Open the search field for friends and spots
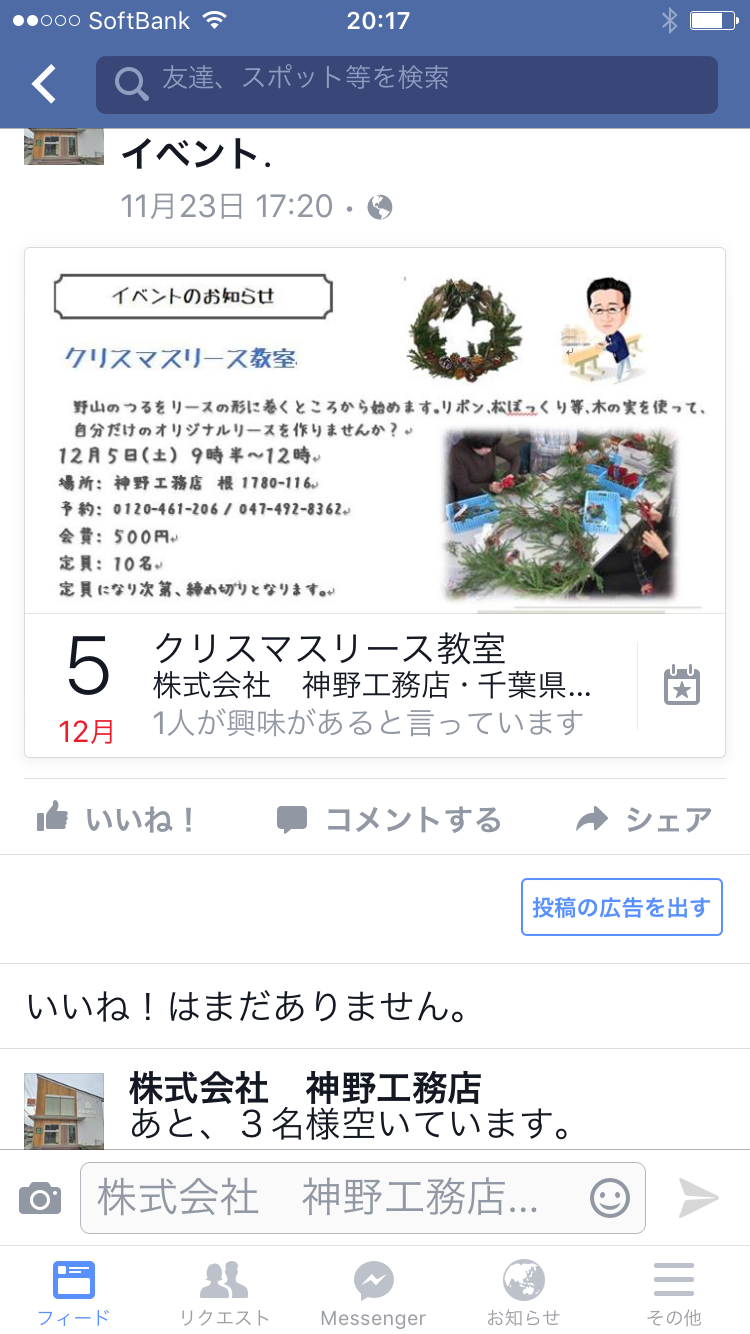This screenshot has width=750, height=1334. 406,84
